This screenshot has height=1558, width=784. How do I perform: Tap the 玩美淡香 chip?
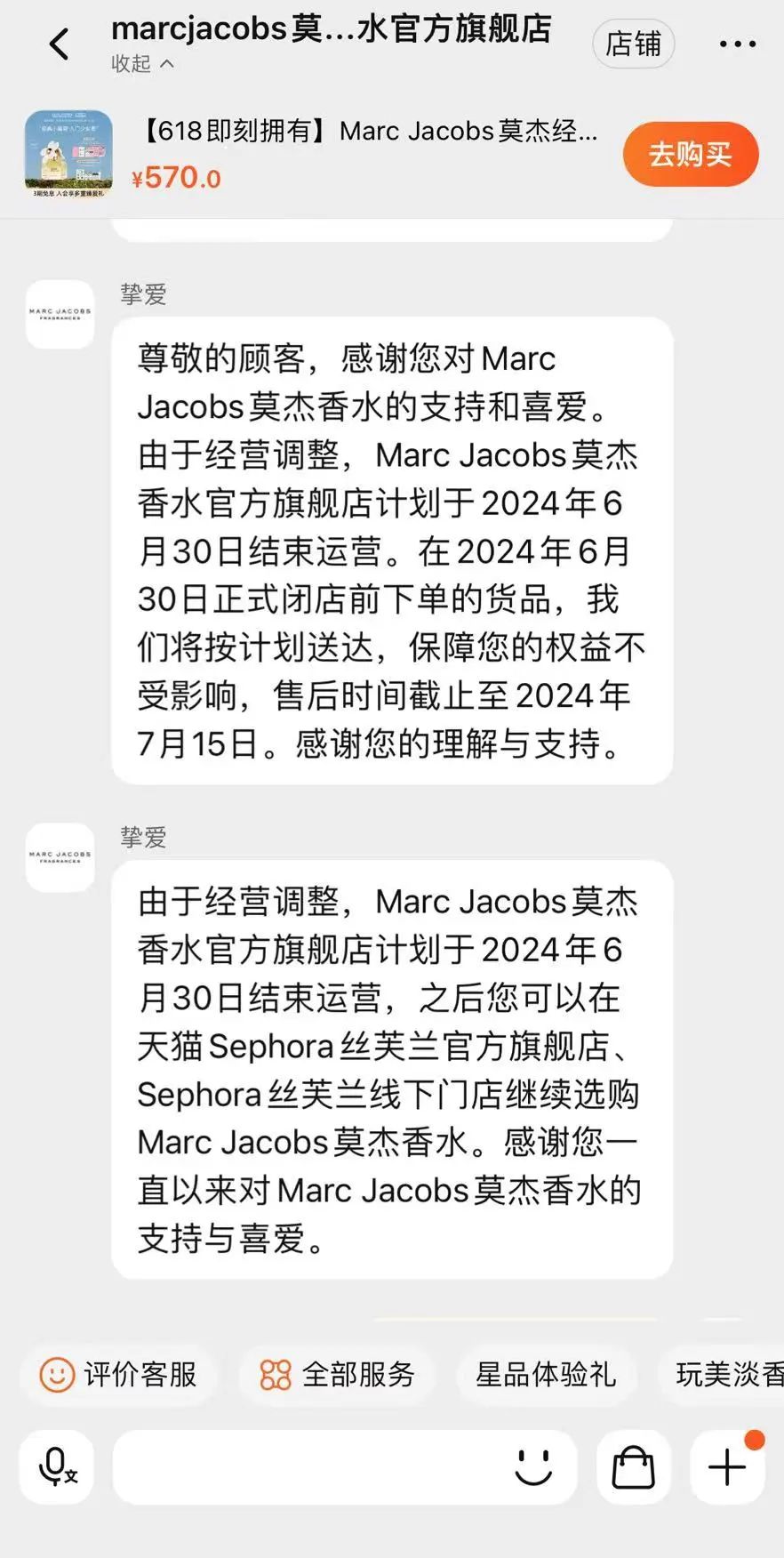(x=729, y=1375)
